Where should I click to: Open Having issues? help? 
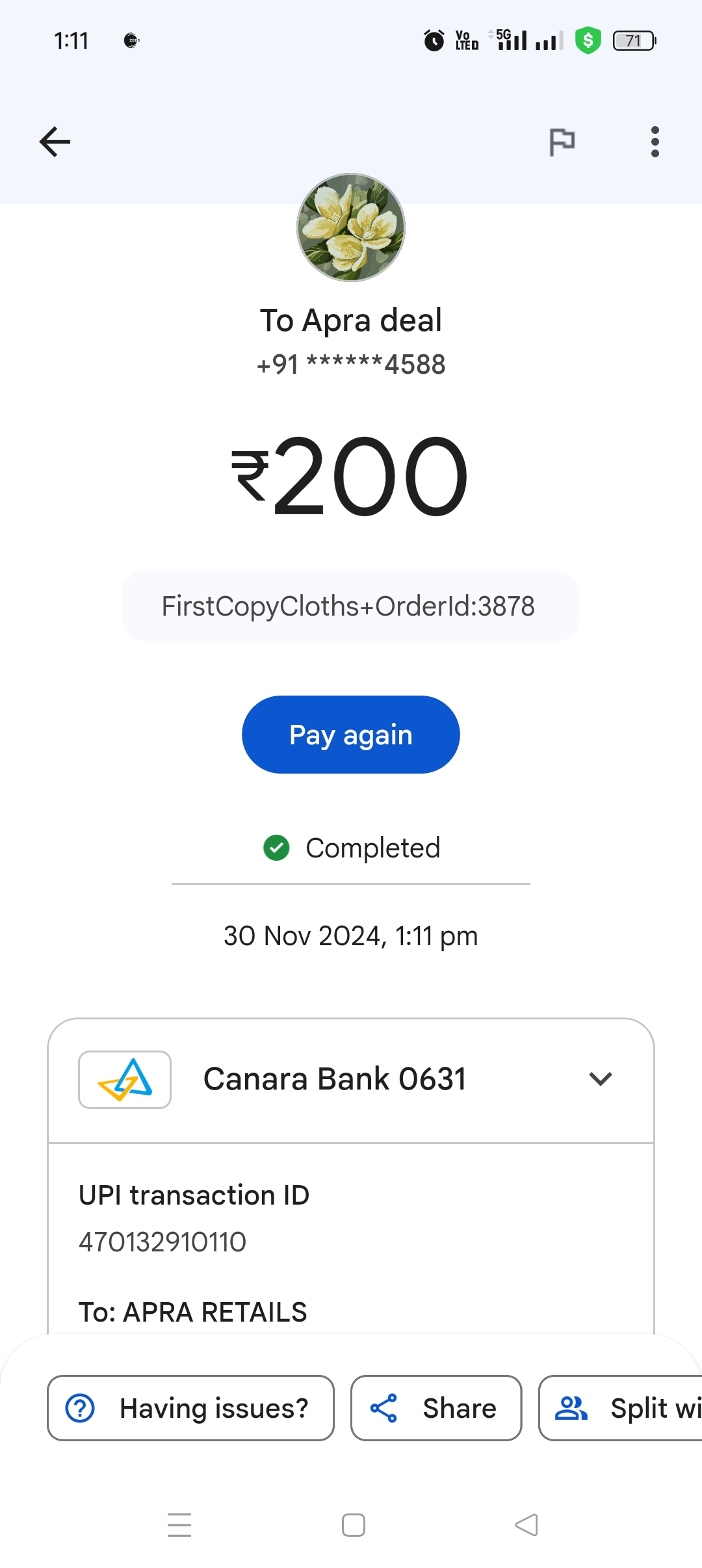coord(190,1408)
